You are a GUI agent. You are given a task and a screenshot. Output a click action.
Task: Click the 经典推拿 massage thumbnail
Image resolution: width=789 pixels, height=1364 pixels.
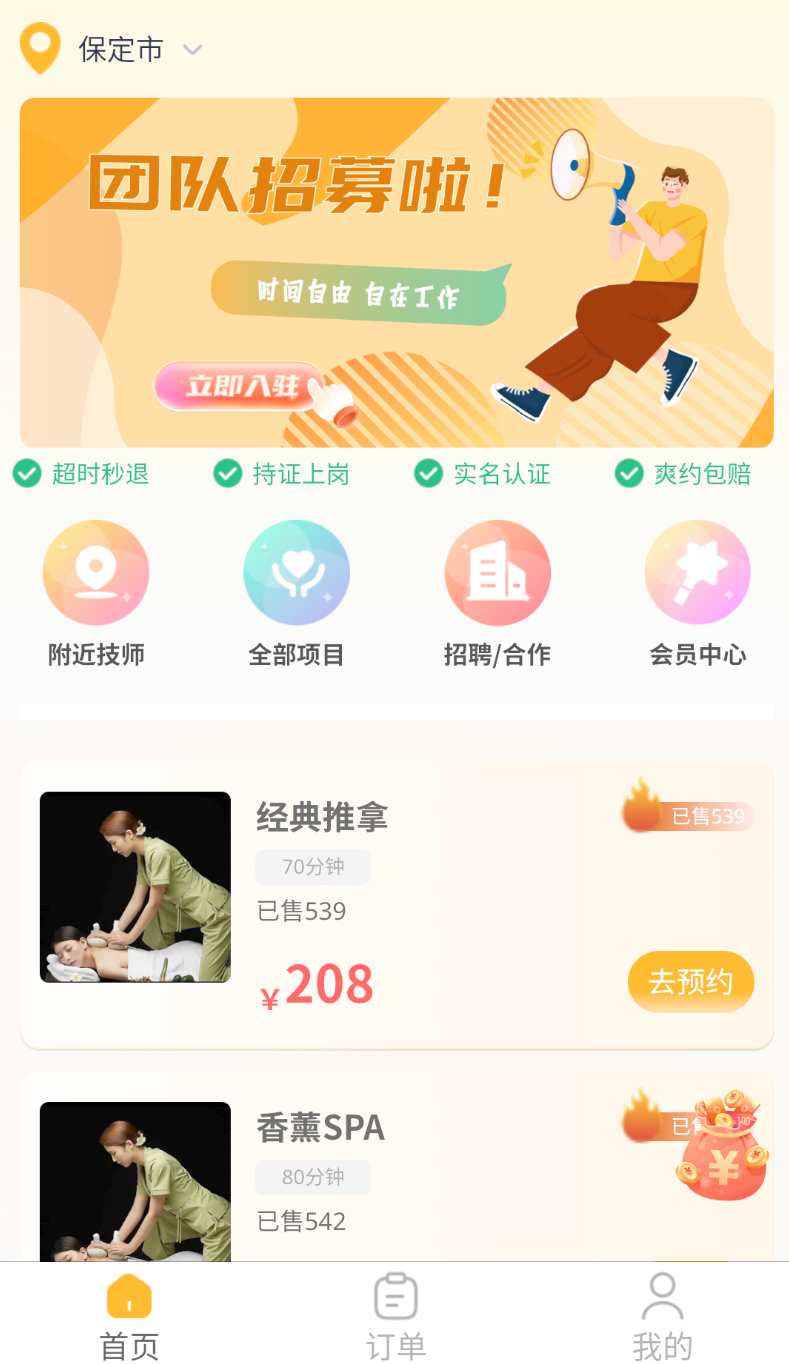[x=135, y=886]
